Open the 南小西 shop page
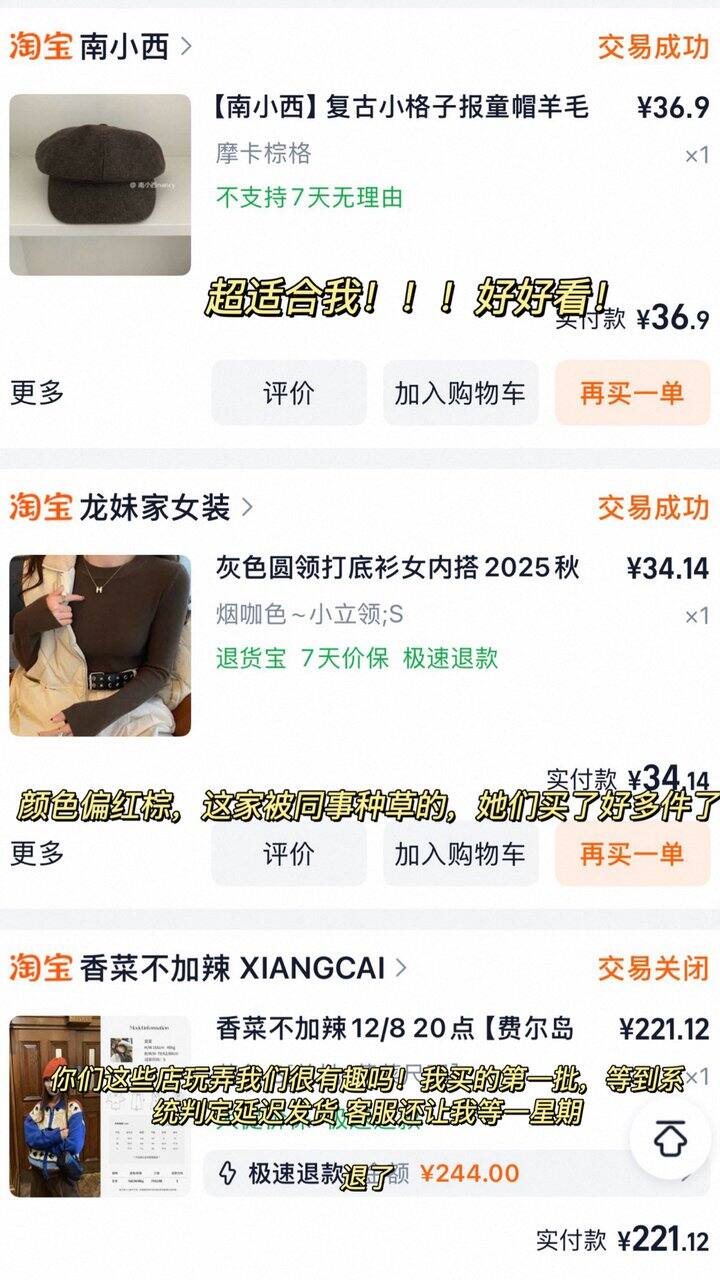The height and width of the screenshot is (1280, 720). (x=101, y=46)
